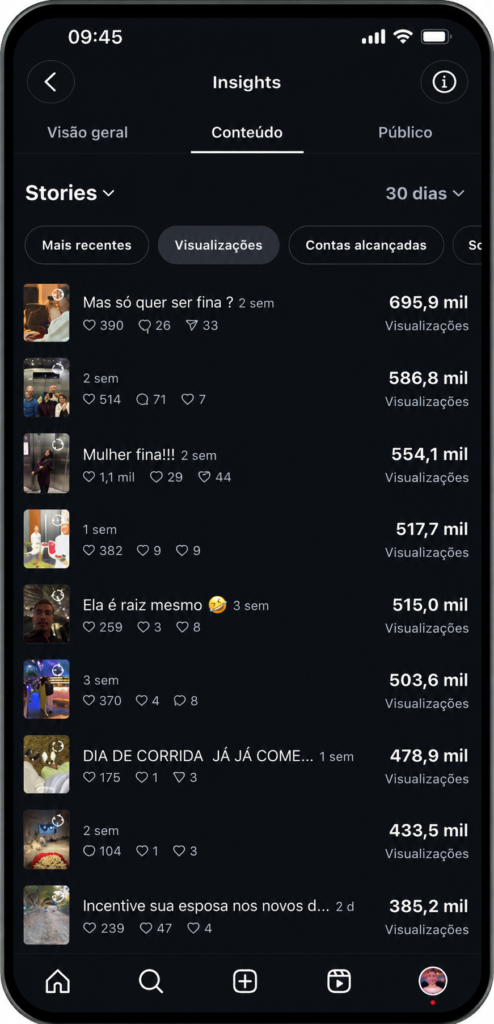This screenshot has height=1024, width=494.
Task: Select the Contas alcançadas chip
Action: (x=366, y=246)
